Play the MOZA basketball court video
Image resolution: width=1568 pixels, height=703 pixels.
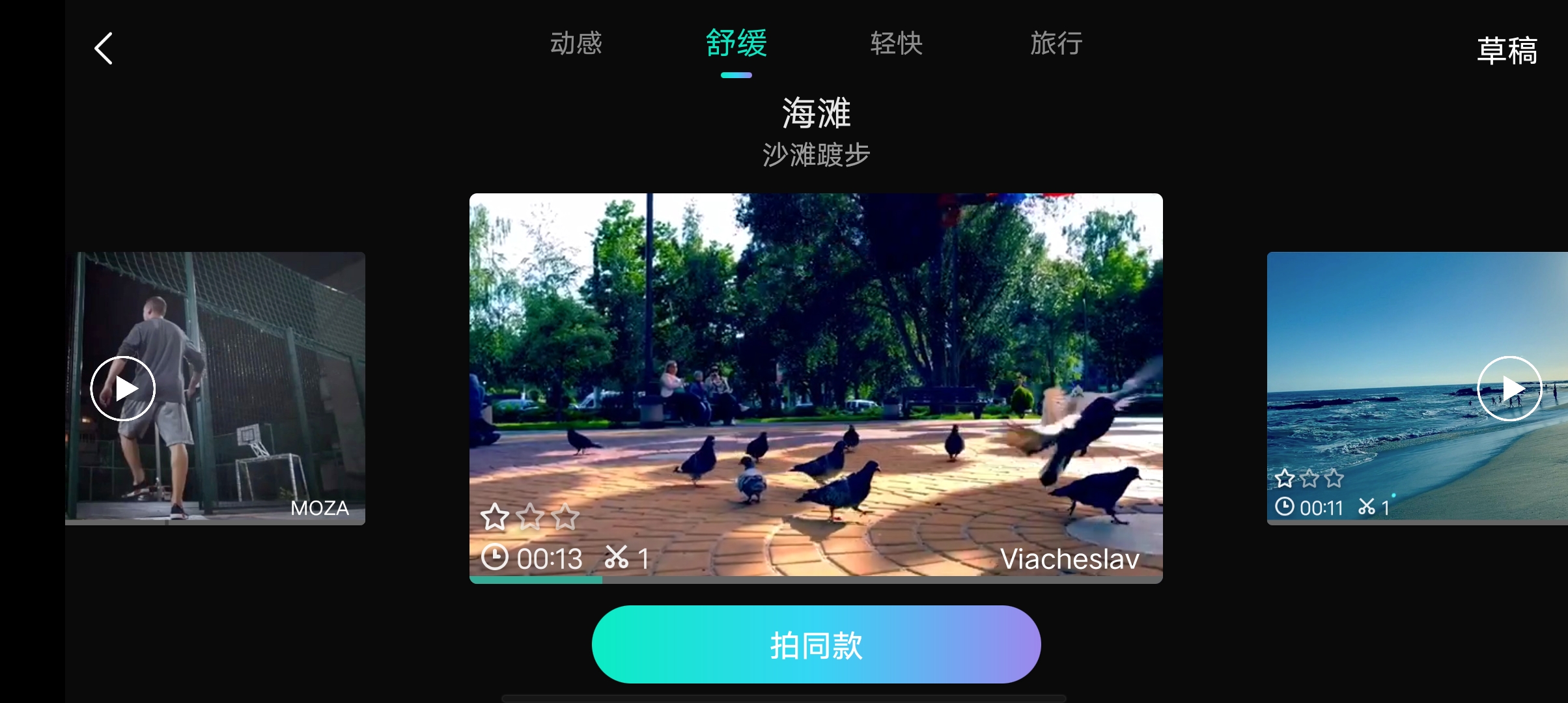[123, 389]
